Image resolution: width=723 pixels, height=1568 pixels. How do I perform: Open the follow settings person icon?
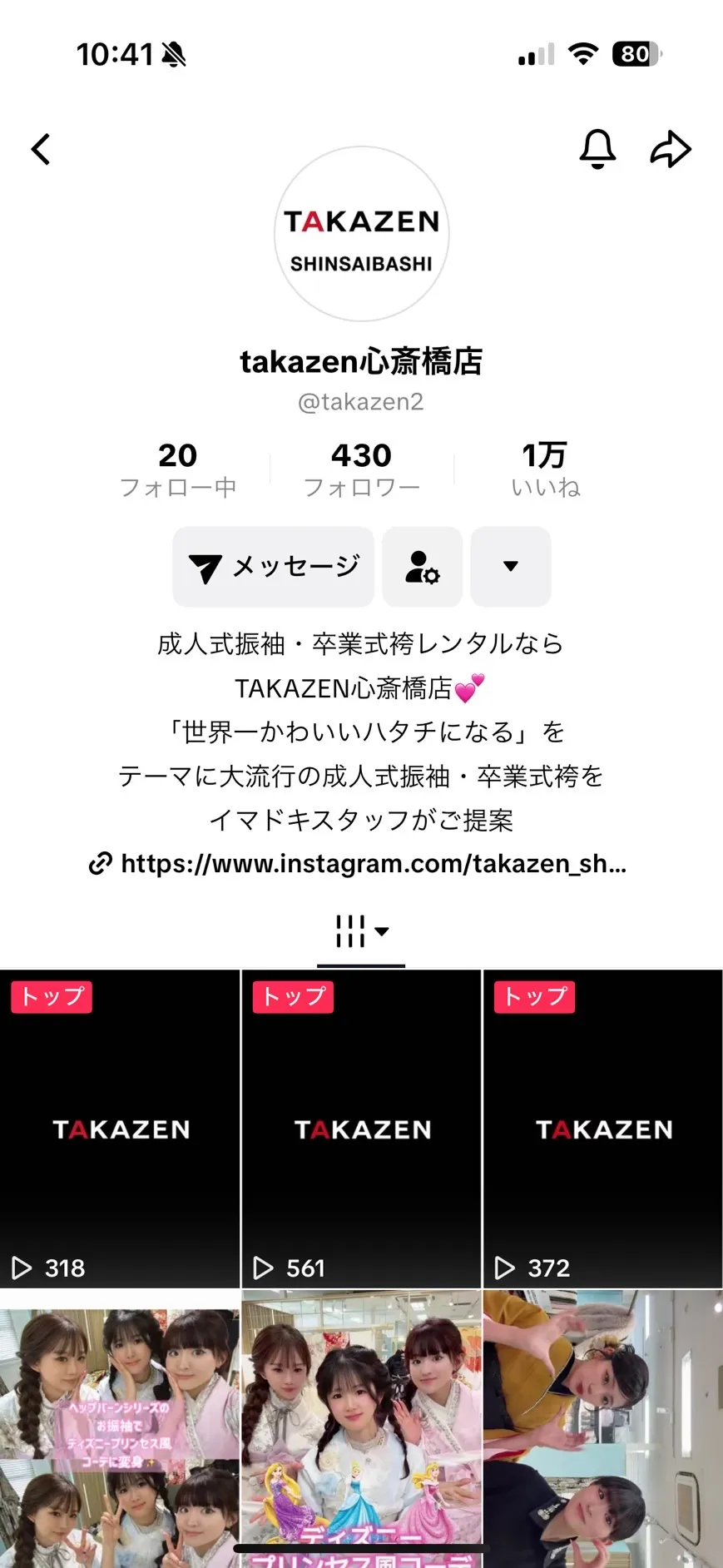[422, 567]
